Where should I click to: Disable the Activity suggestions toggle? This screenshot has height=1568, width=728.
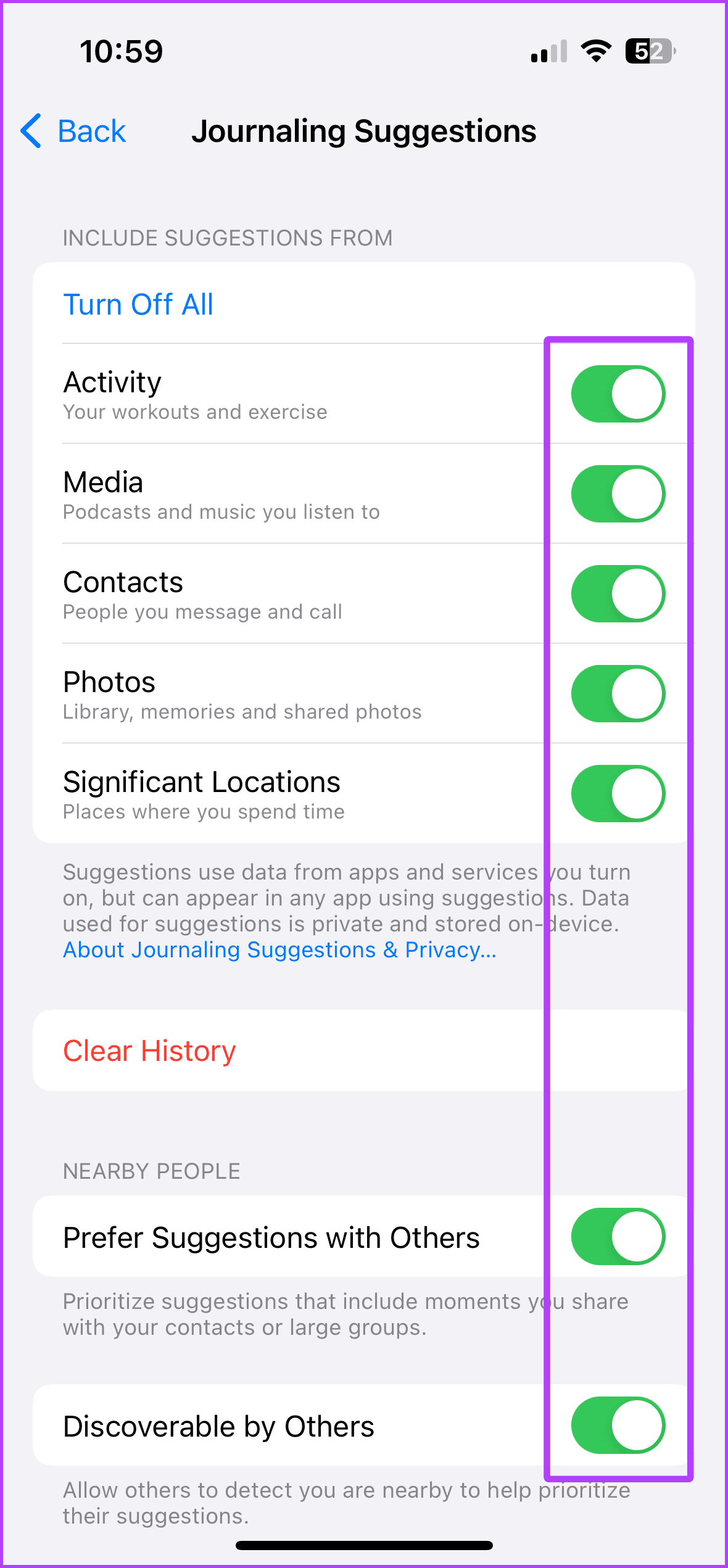[x=617, y=394]
